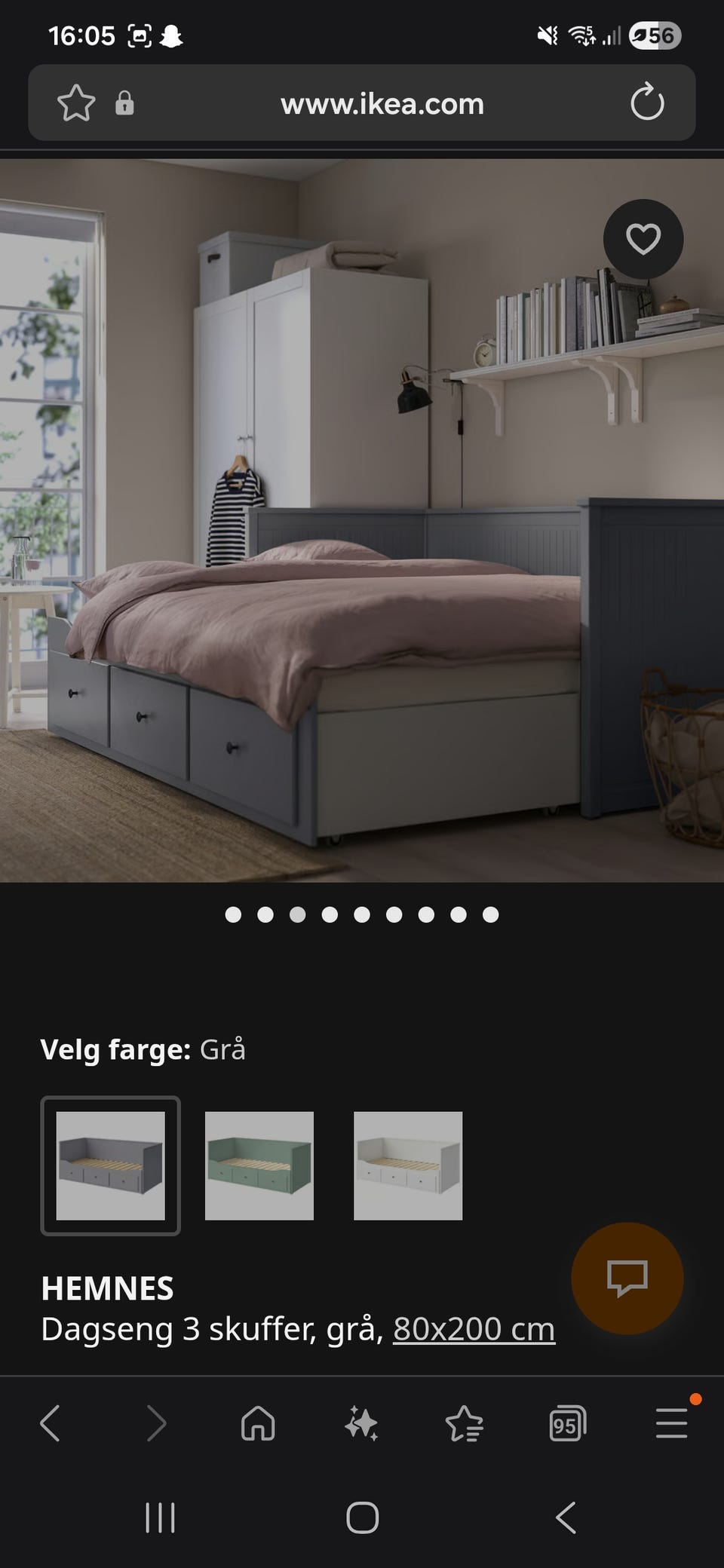This screenshot has width=724, height=1568.
Task: Open the AI sparkle feature in the toolbar
Action: [362, 1424]
